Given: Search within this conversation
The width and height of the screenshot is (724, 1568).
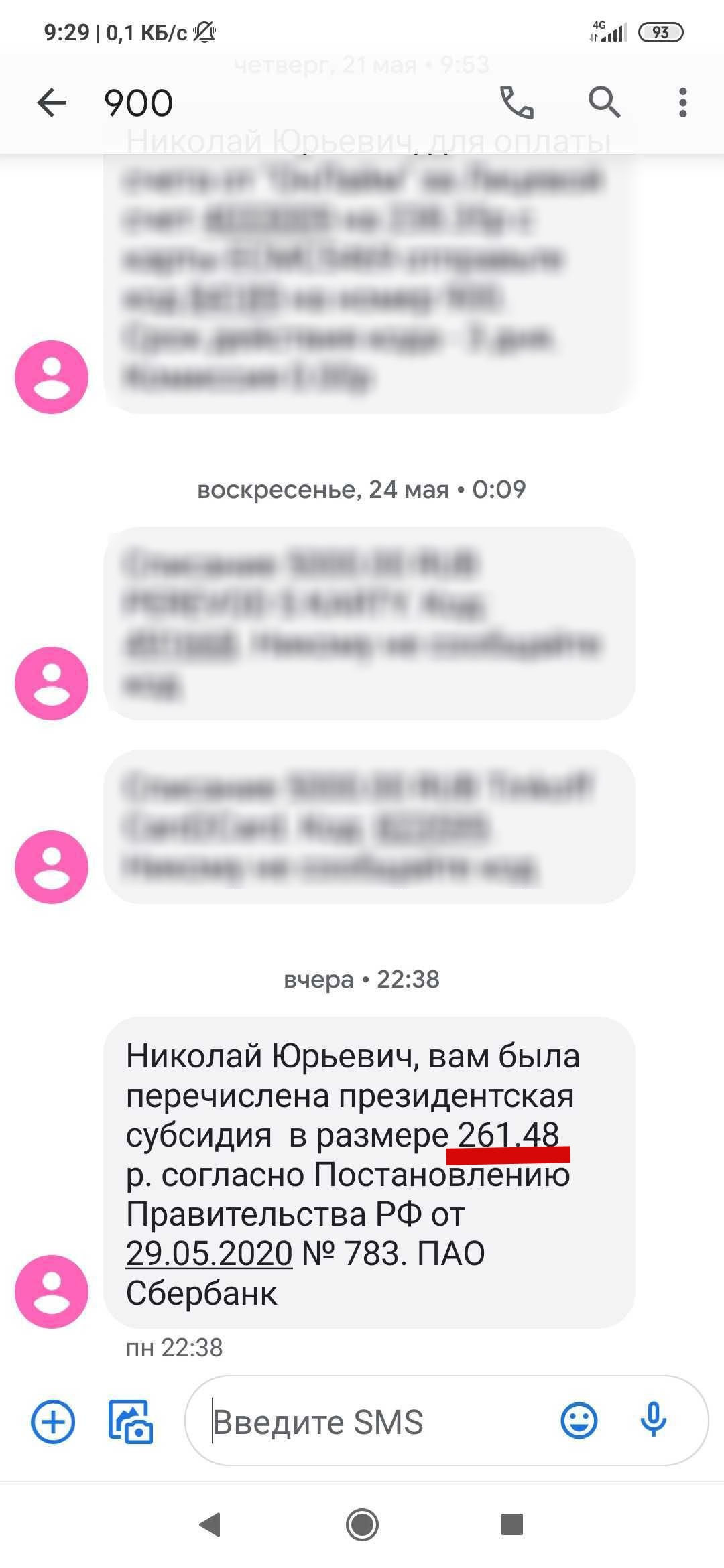Looking at the screenshot, I should tap(604, 103).
